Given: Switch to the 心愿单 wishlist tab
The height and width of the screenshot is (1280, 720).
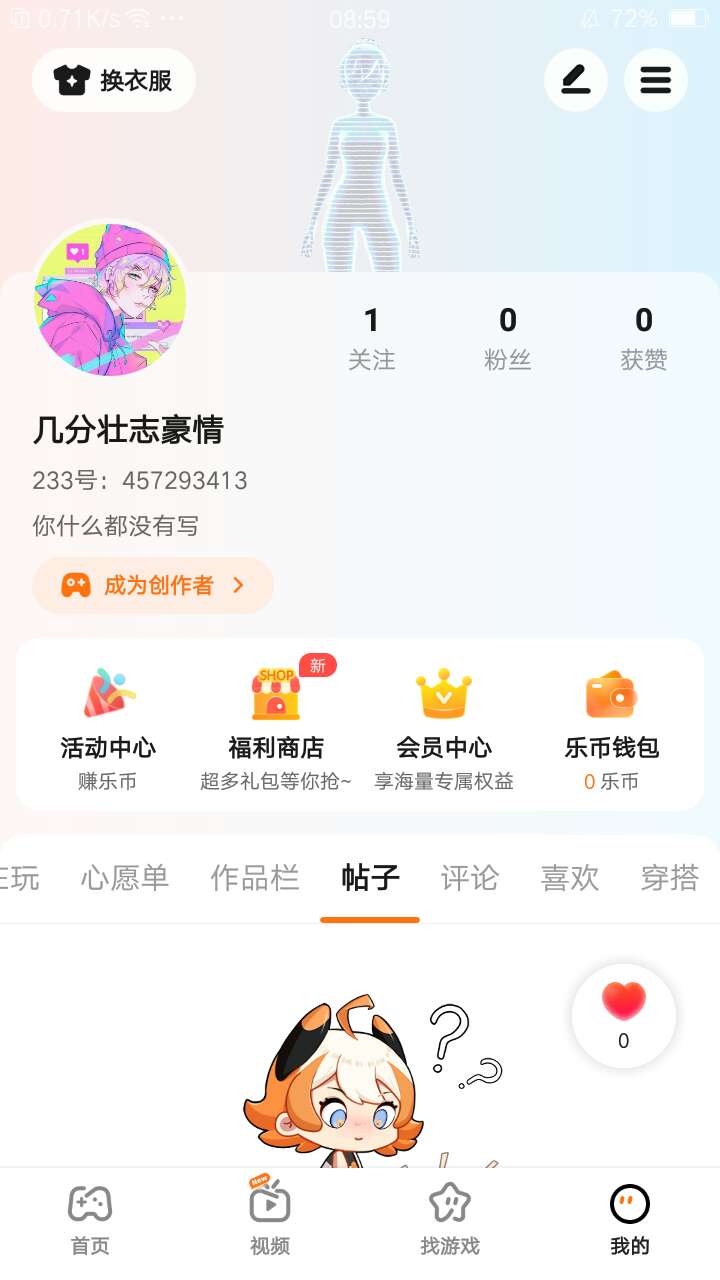Looking at the screenshot, I should 125,878.
